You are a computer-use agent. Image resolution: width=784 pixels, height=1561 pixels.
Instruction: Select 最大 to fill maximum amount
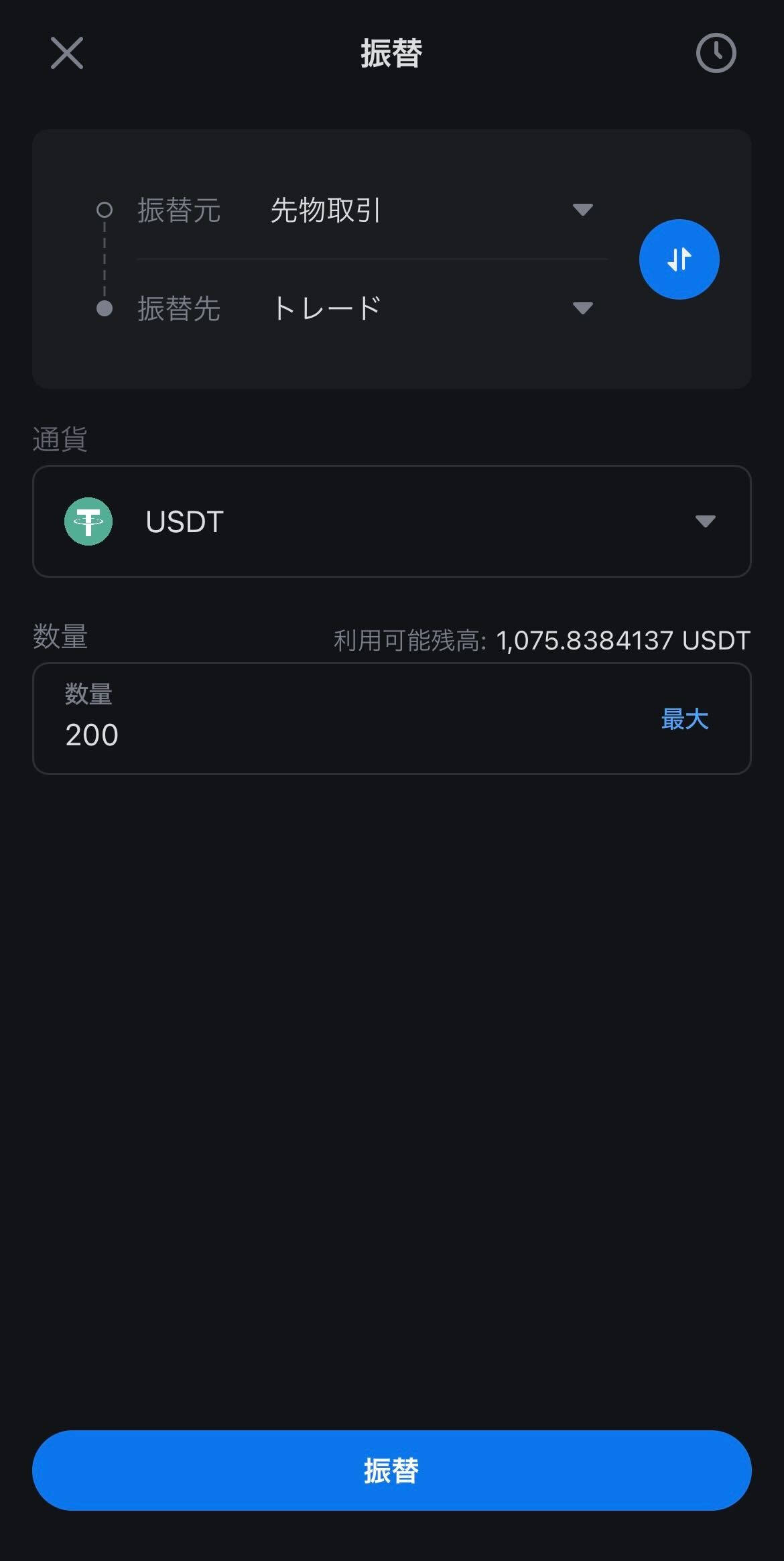click(684, 719)
